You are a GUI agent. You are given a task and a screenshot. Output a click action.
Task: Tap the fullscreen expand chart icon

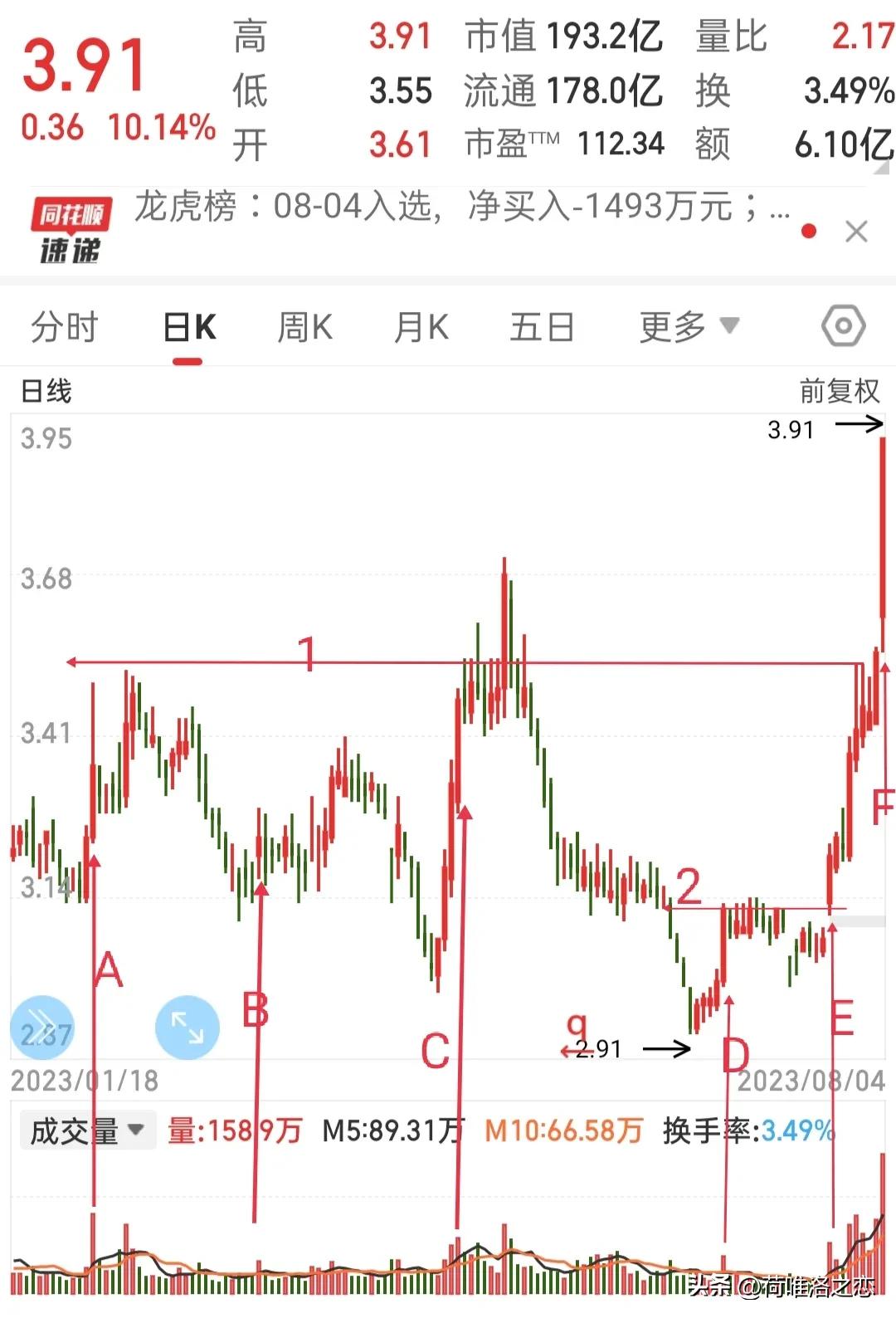[185, 1027]
